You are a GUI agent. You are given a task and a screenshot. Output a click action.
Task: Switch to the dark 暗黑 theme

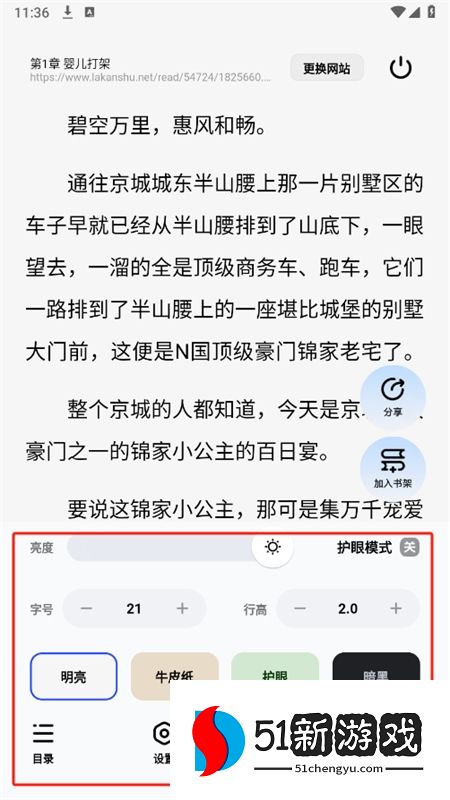tap(376, 666)
